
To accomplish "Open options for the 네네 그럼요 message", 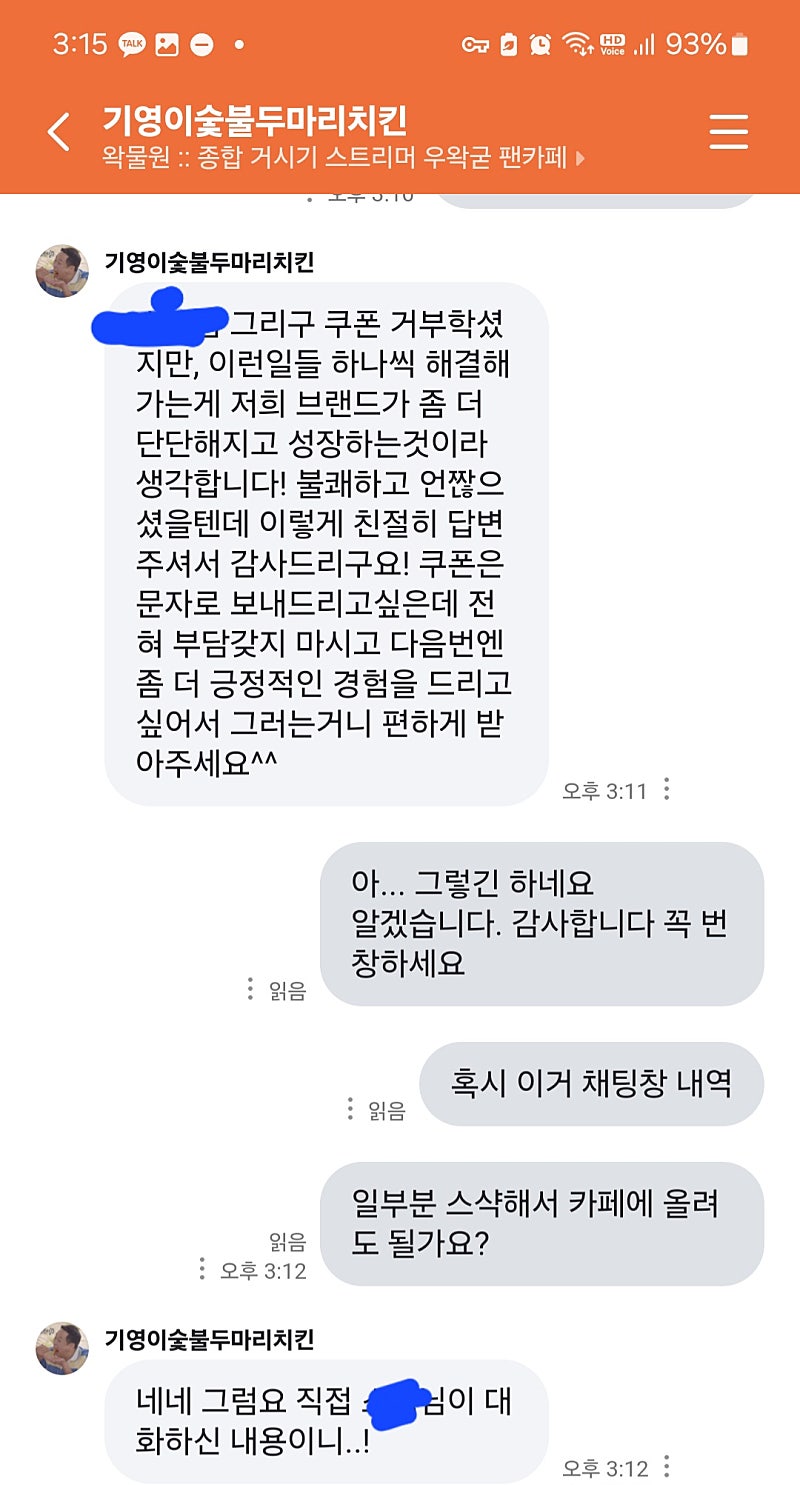I will [x=666, y=1467].
